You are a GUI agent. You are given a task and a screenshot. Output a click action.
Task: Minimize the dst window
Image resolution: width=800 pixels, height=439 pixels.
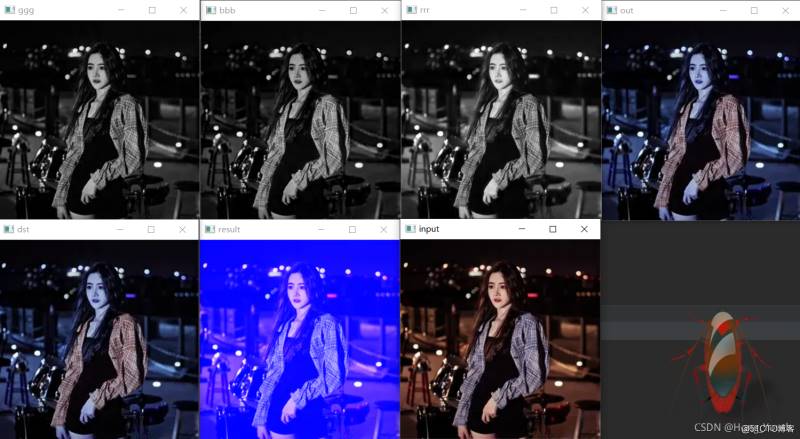[x=120, y=229]
